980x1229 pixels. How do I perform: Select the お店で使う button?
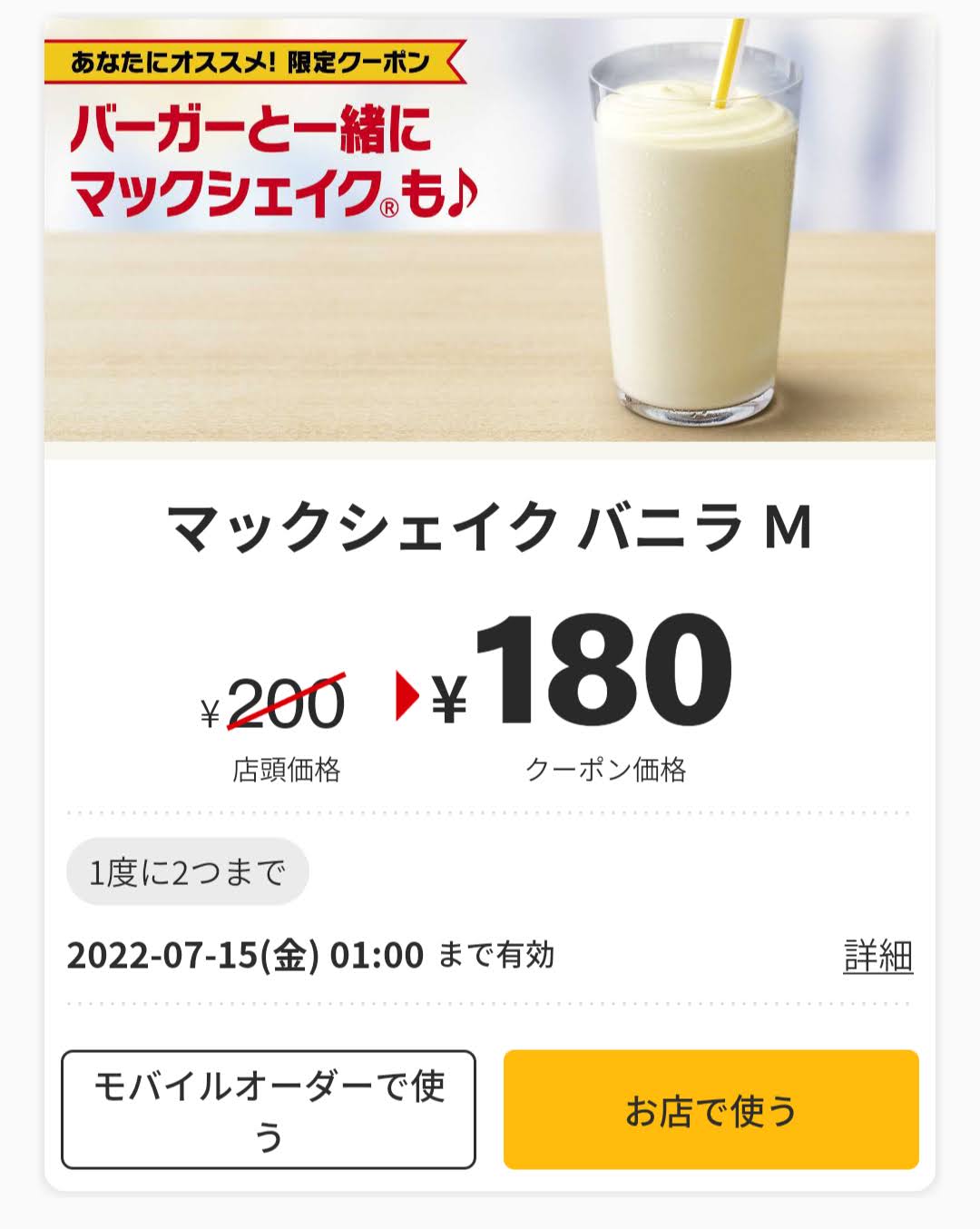coord(710,1109)
